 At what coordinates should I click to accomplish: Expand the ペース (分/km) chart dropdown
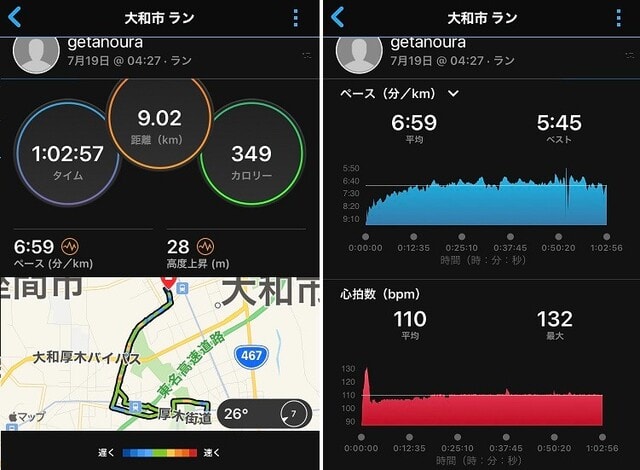coord(453,93)
